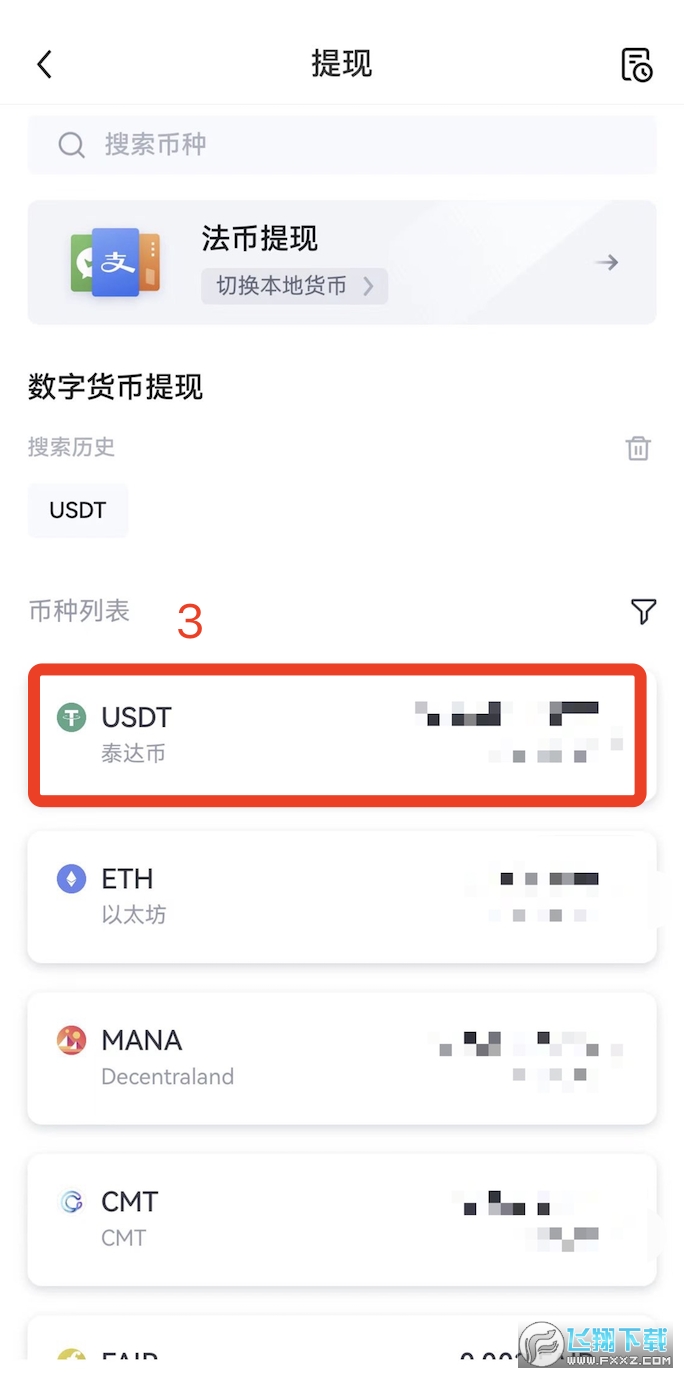Clear search history with trash icon

(x=638, y=448)
